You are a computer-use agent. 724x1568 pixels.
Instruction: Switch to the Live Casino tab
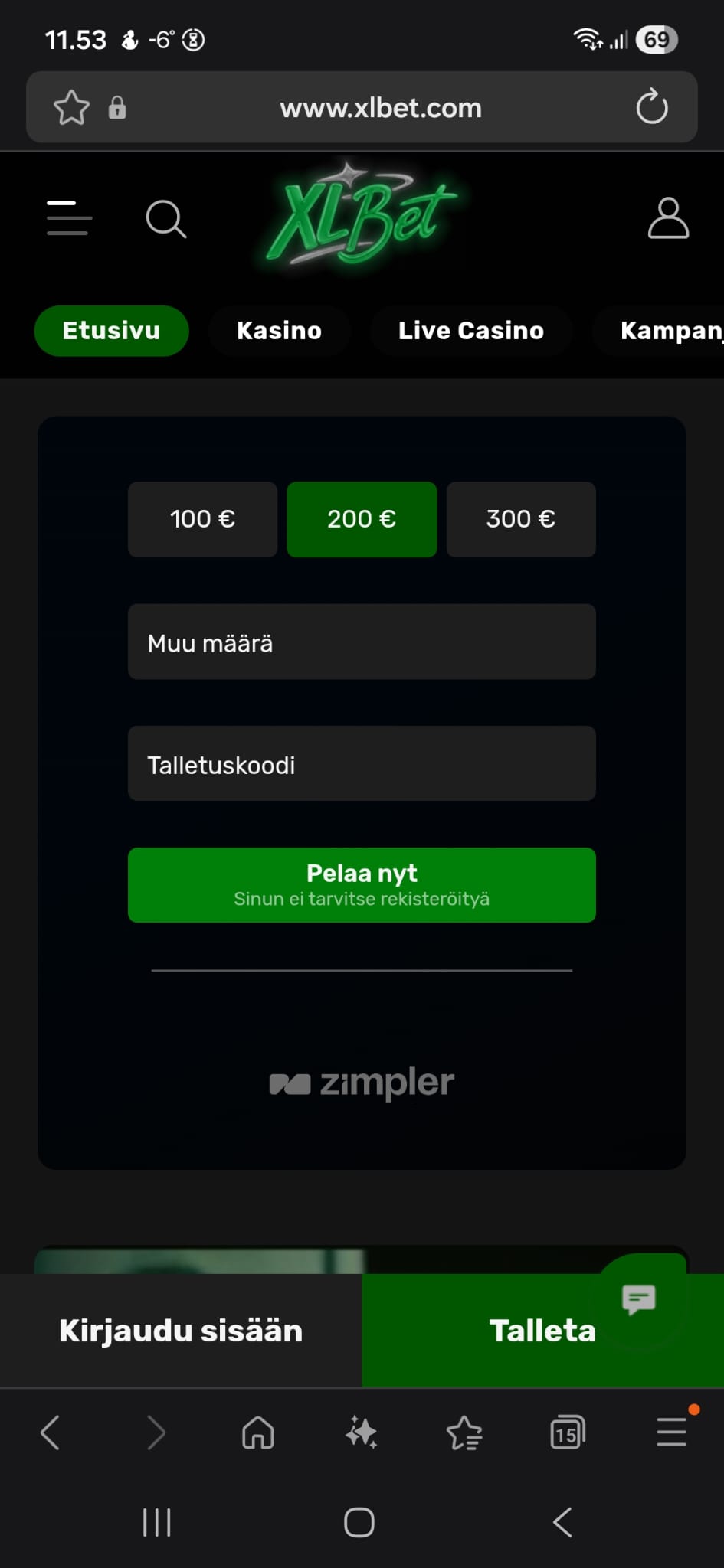click(x=470, y=331)
